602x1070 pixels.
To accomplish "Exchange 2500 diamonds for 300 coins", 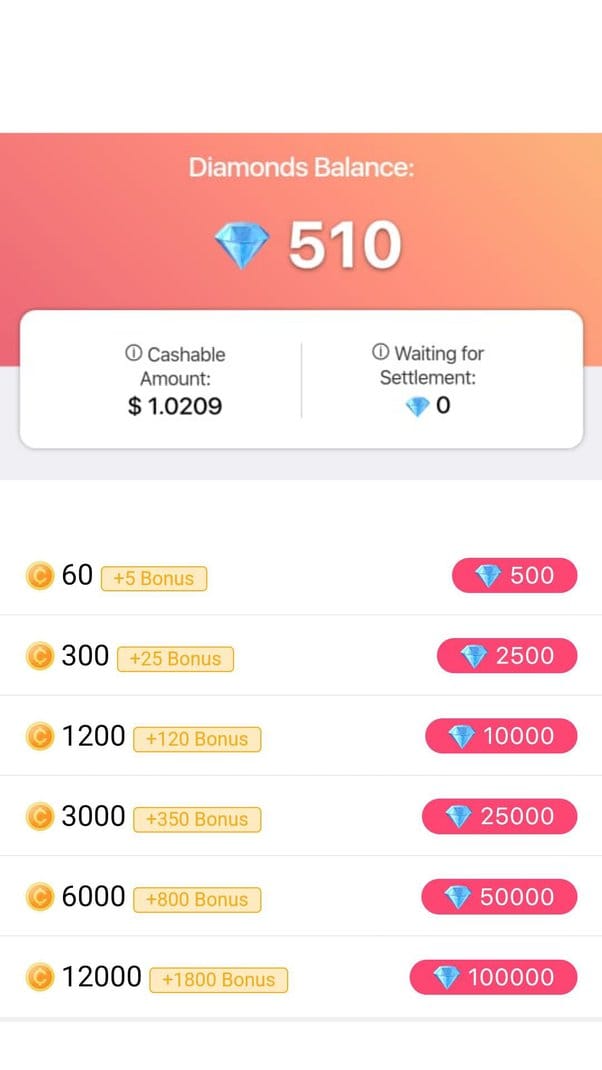I will [x=506, y=656].
